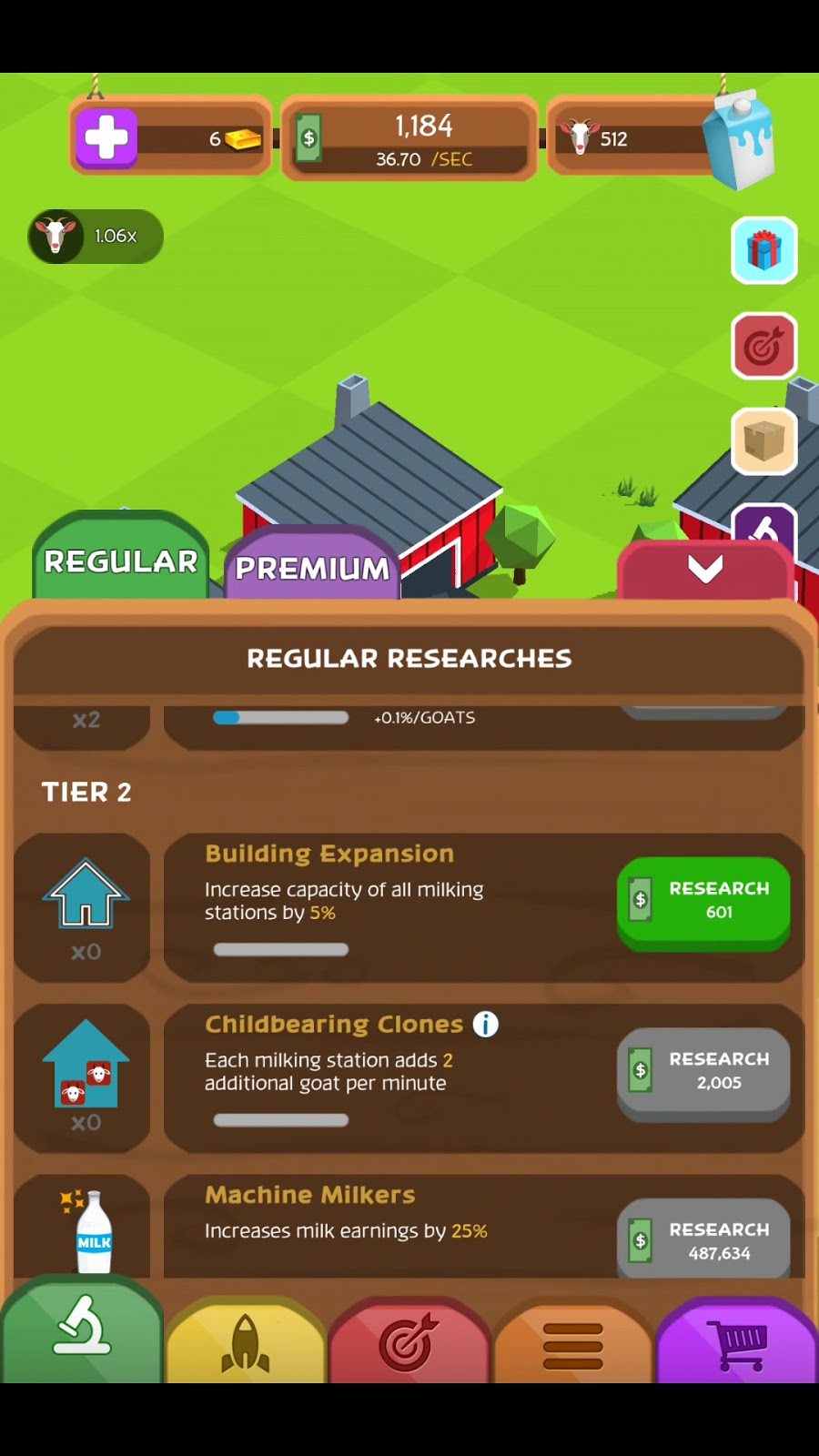This screenshot has width=819, height=1456.
Task: Switch to the Premium researches tab
Action: click(x=312, y=568)
